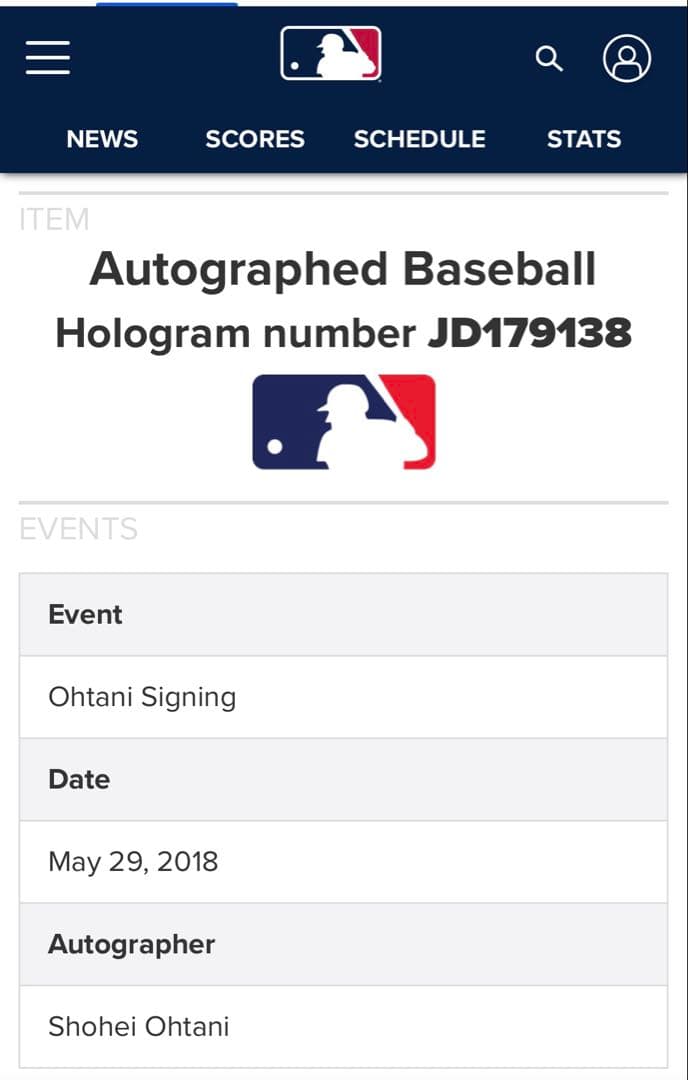Viewport: 688px width, 1080px height.
Task: Open the hamburger navigation menu
Action: (x=48, y=58)
